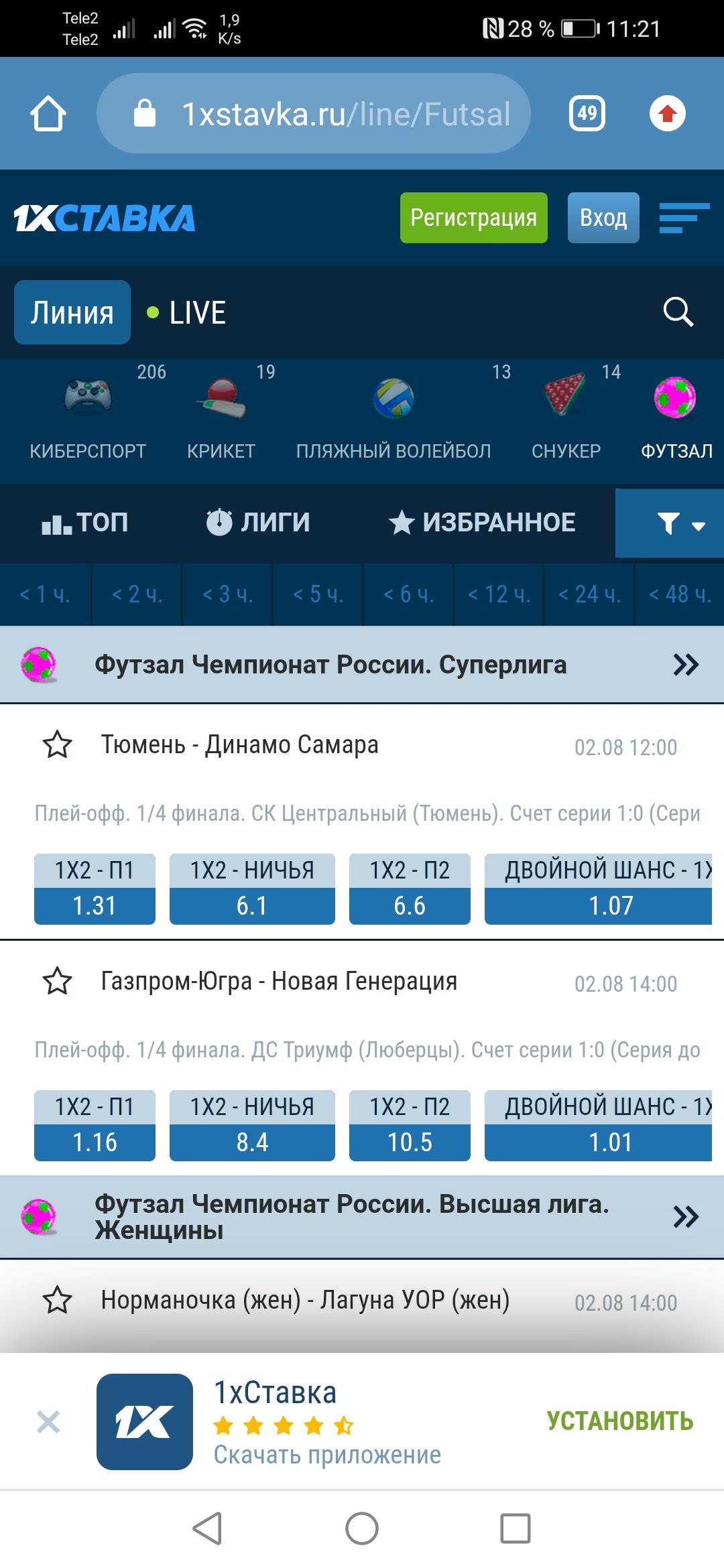Open the search magnifier icon

678,312
